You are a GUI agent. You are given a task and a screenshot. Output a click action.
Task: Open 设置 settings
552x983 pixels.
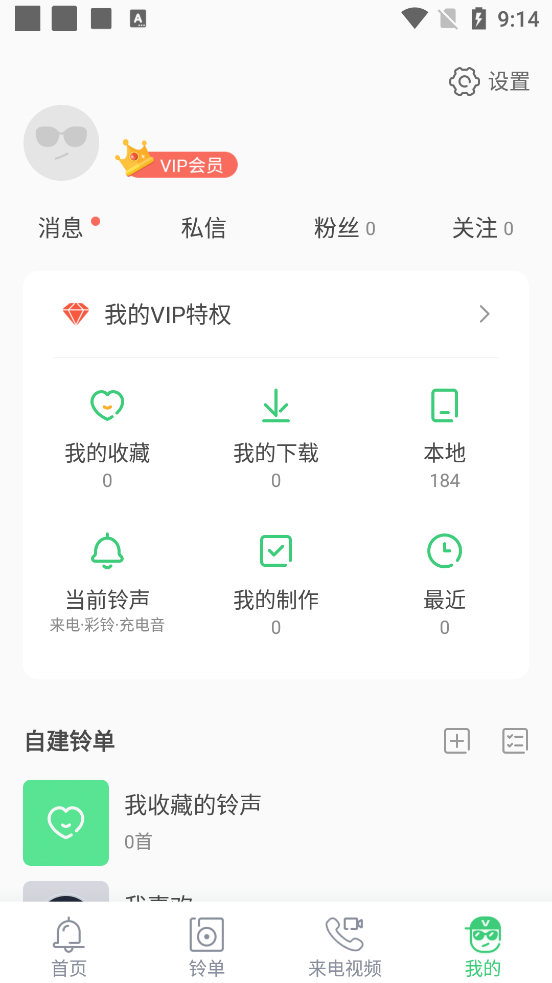pos(489,82)
